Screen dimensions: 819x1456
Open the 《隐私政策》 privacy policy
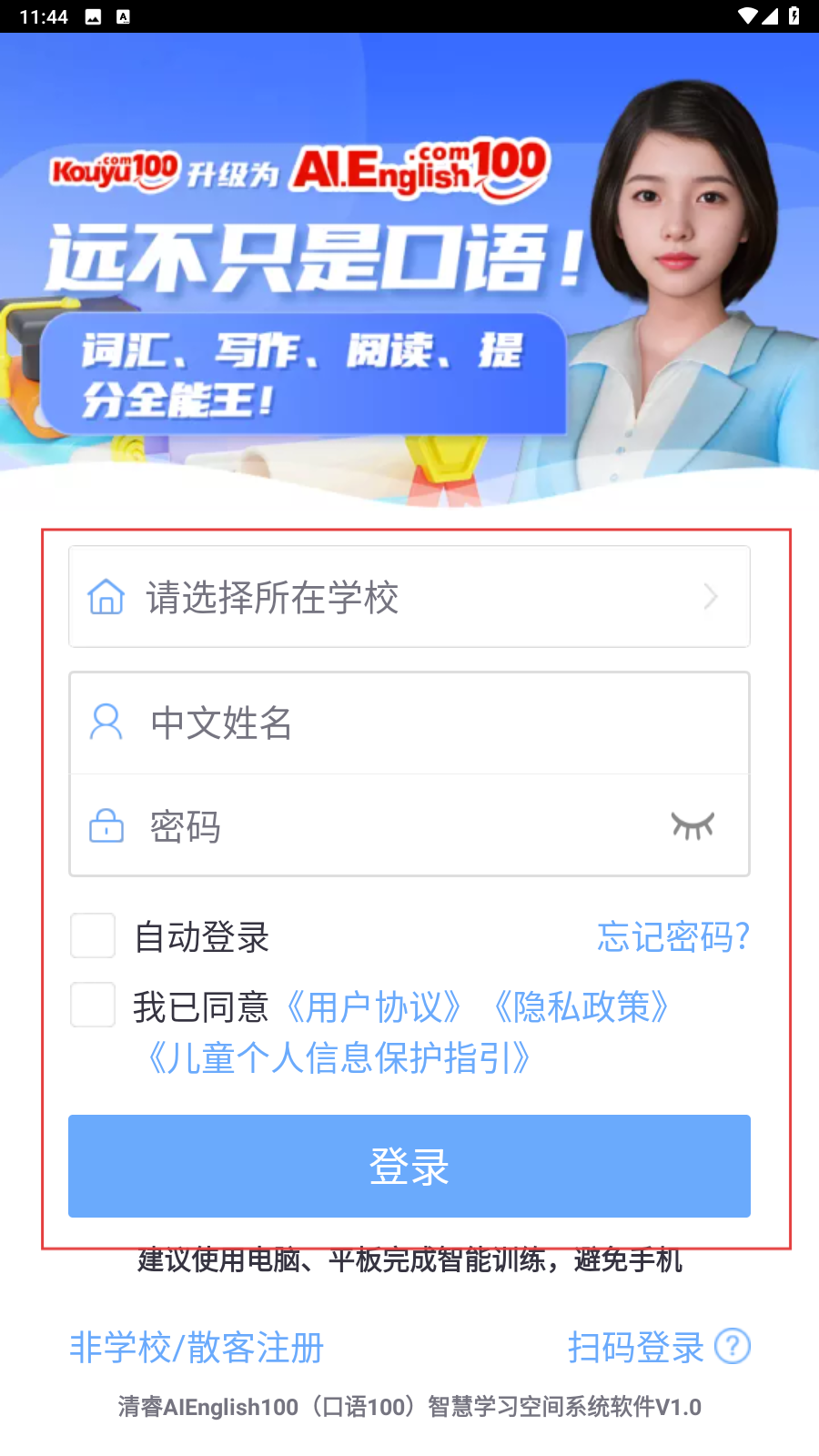click(581, 1006)
